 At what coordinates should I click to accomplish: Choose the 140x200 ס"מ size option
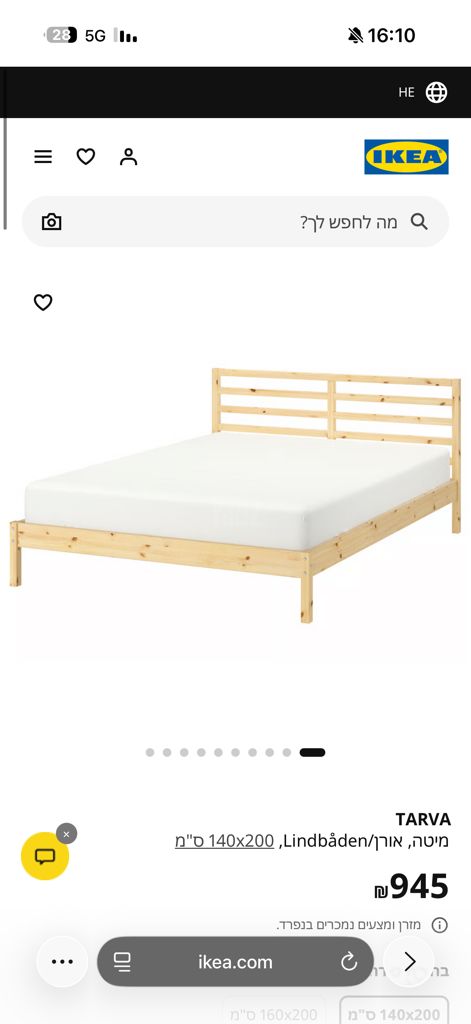tap(395, 1014)
